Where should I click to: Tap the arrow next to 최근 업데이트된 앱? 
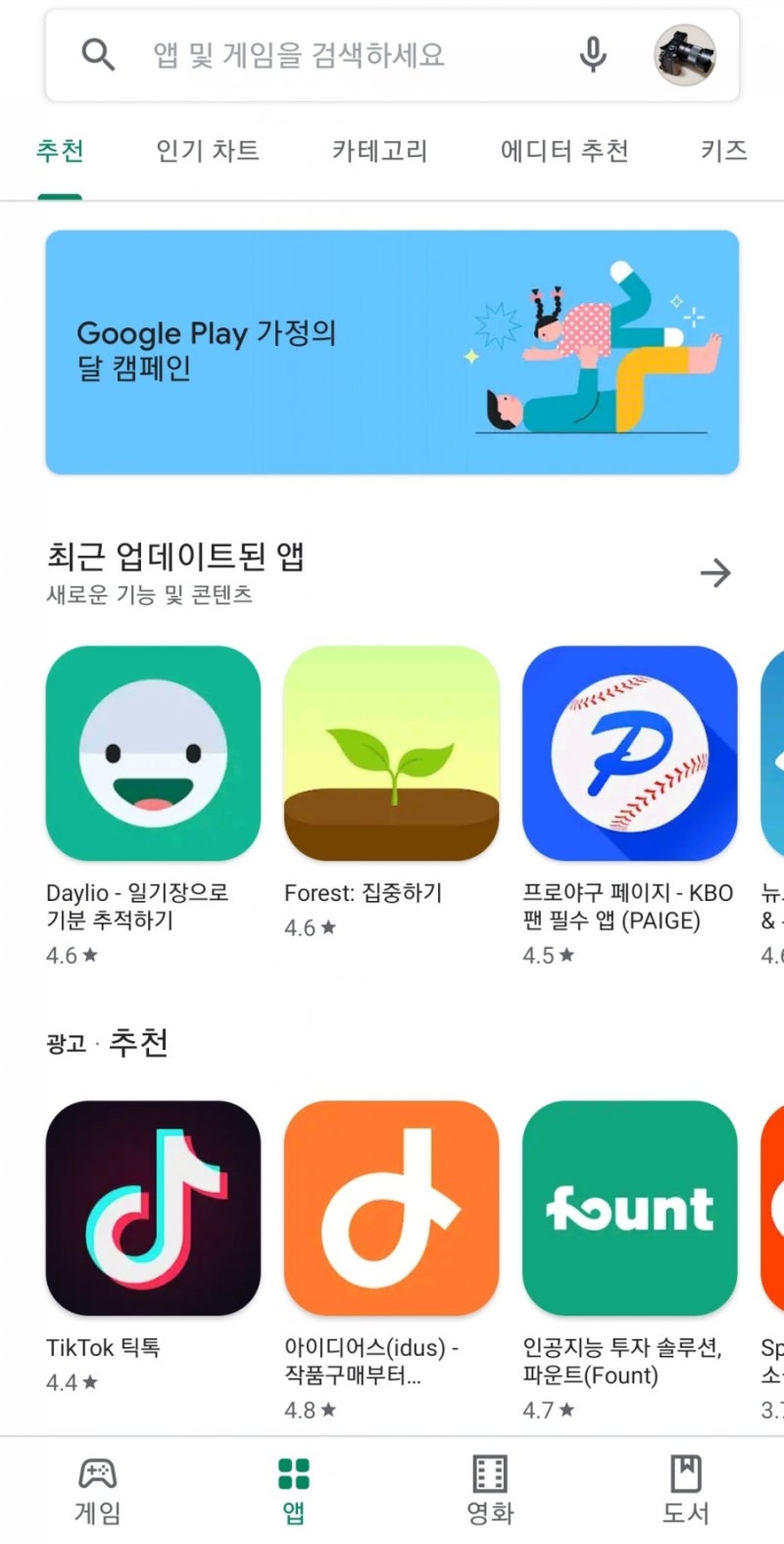point(715,573)
